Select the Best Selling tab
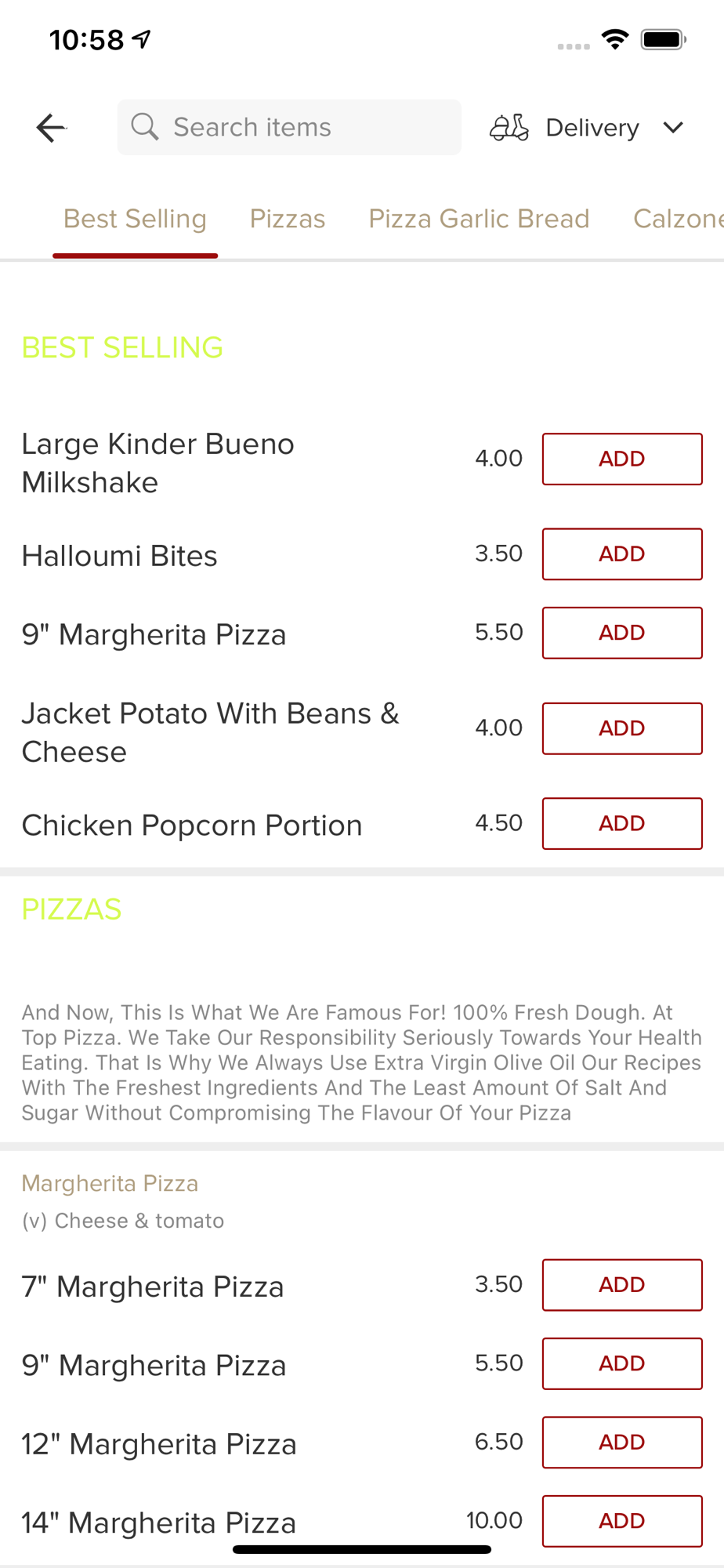The height and width of the screenshot is (1568, 724). [135, 219]
